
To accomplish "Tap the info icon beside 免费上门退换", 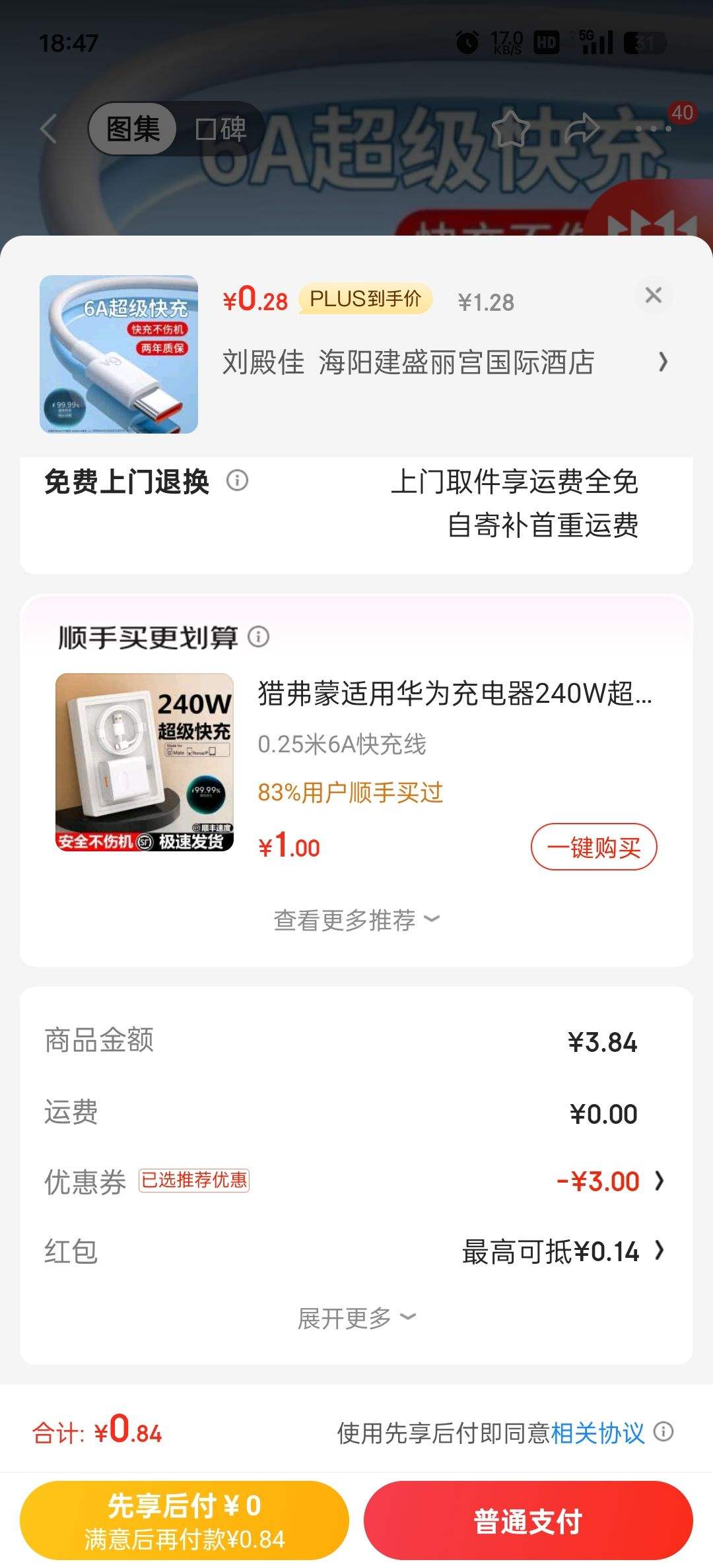I will 238,482.
